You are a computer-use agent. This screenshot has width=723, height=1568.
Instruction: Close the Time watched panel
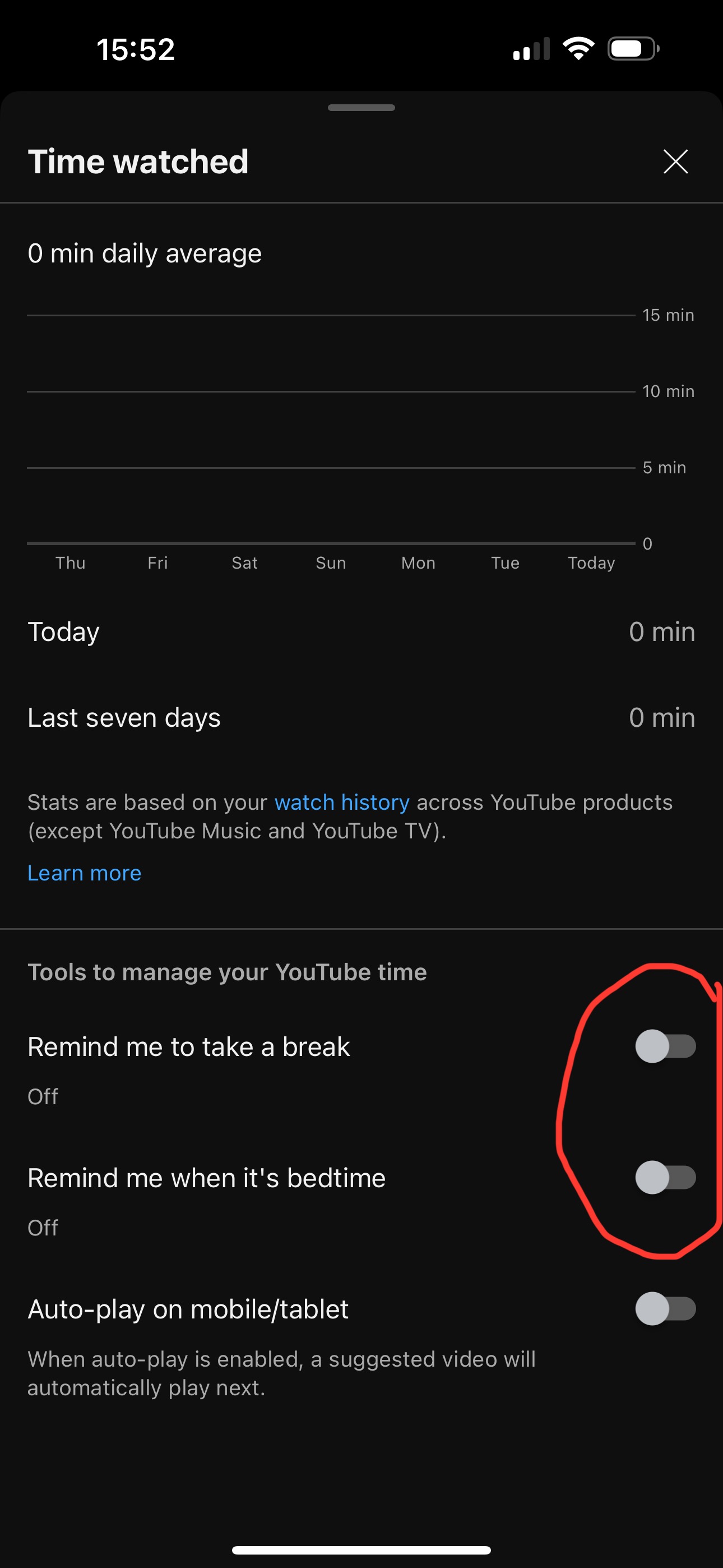point(675,162)
